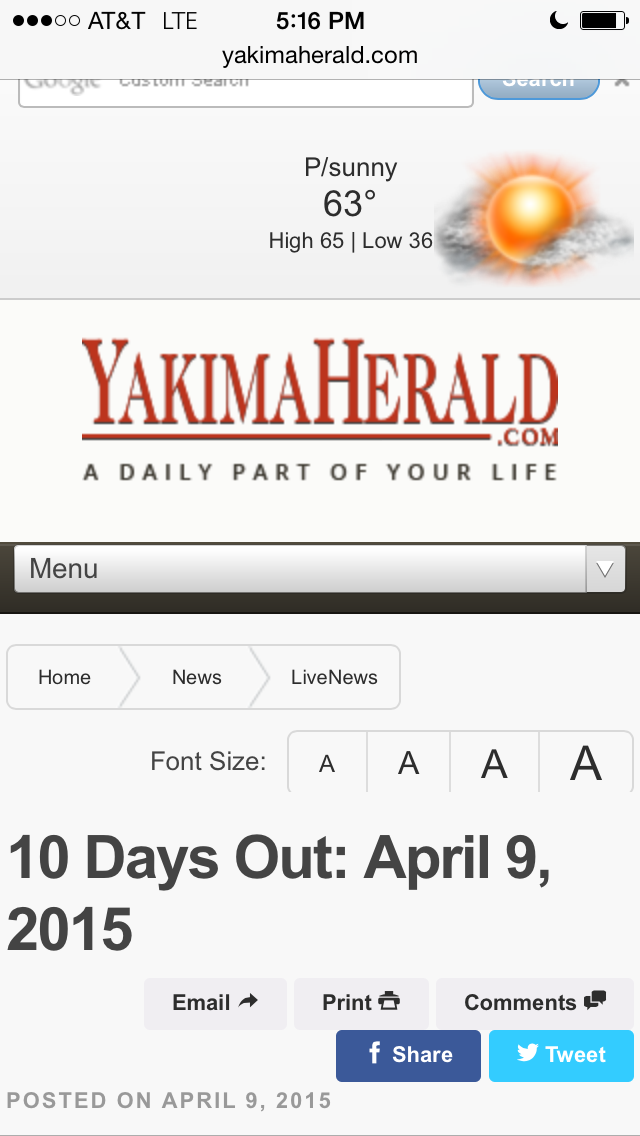640x1136 pixels.
Task: Share the article on Facebook
Action: point(408,1055)
